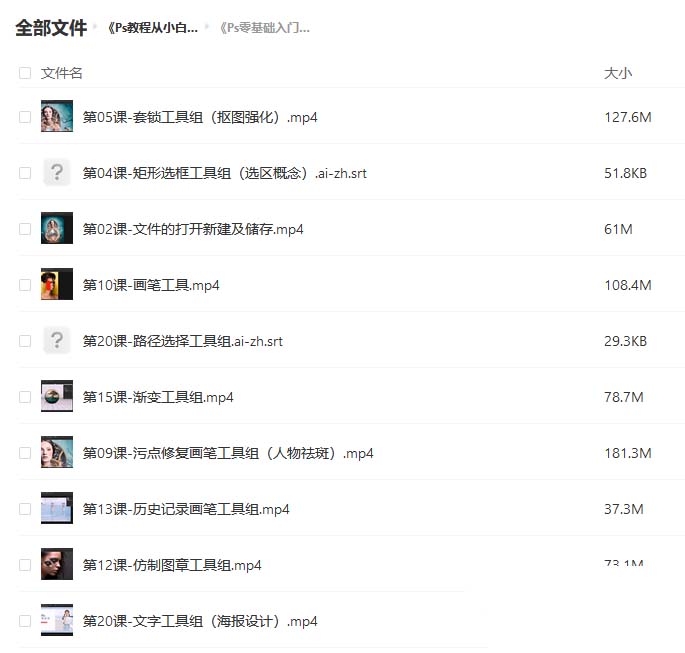Tick the checkbox for 第15课-渐变工具组
The height and width of the screenshot is (653, 685).
click(25, 397)
